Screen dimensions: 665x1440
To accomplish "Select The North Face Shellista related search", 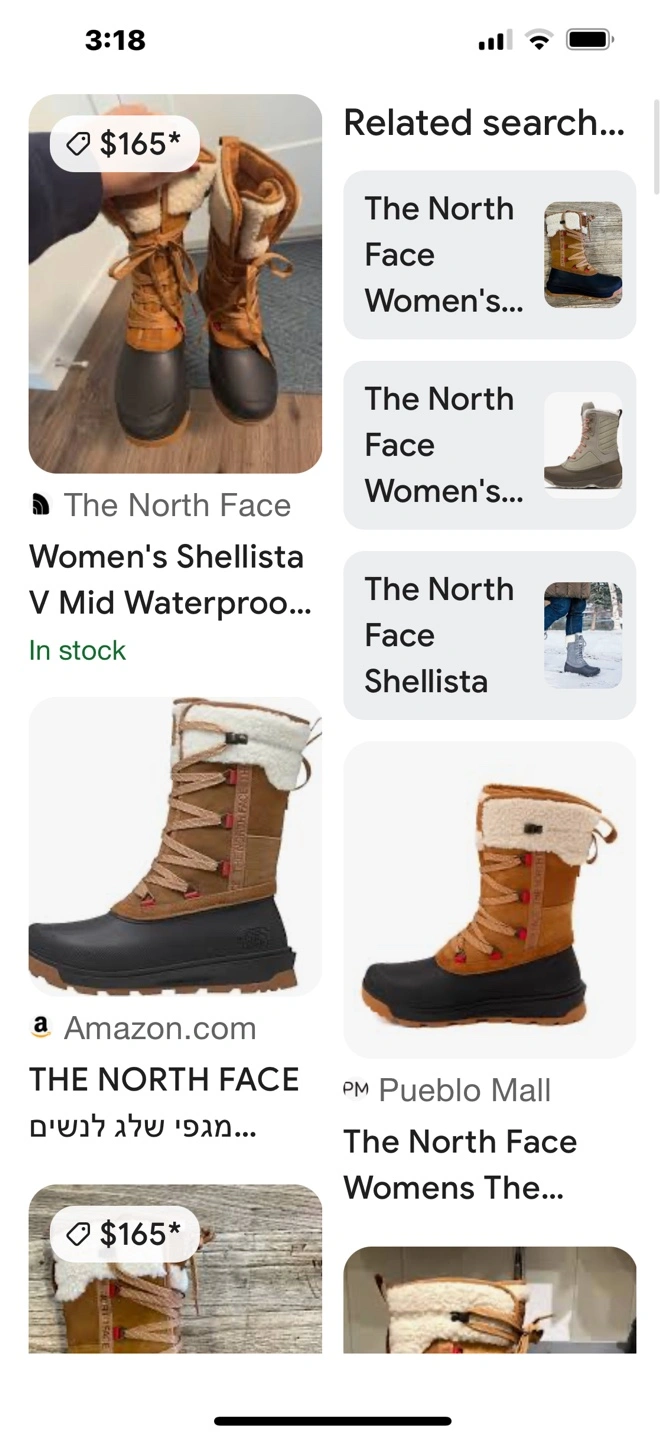I will (489, 635).
